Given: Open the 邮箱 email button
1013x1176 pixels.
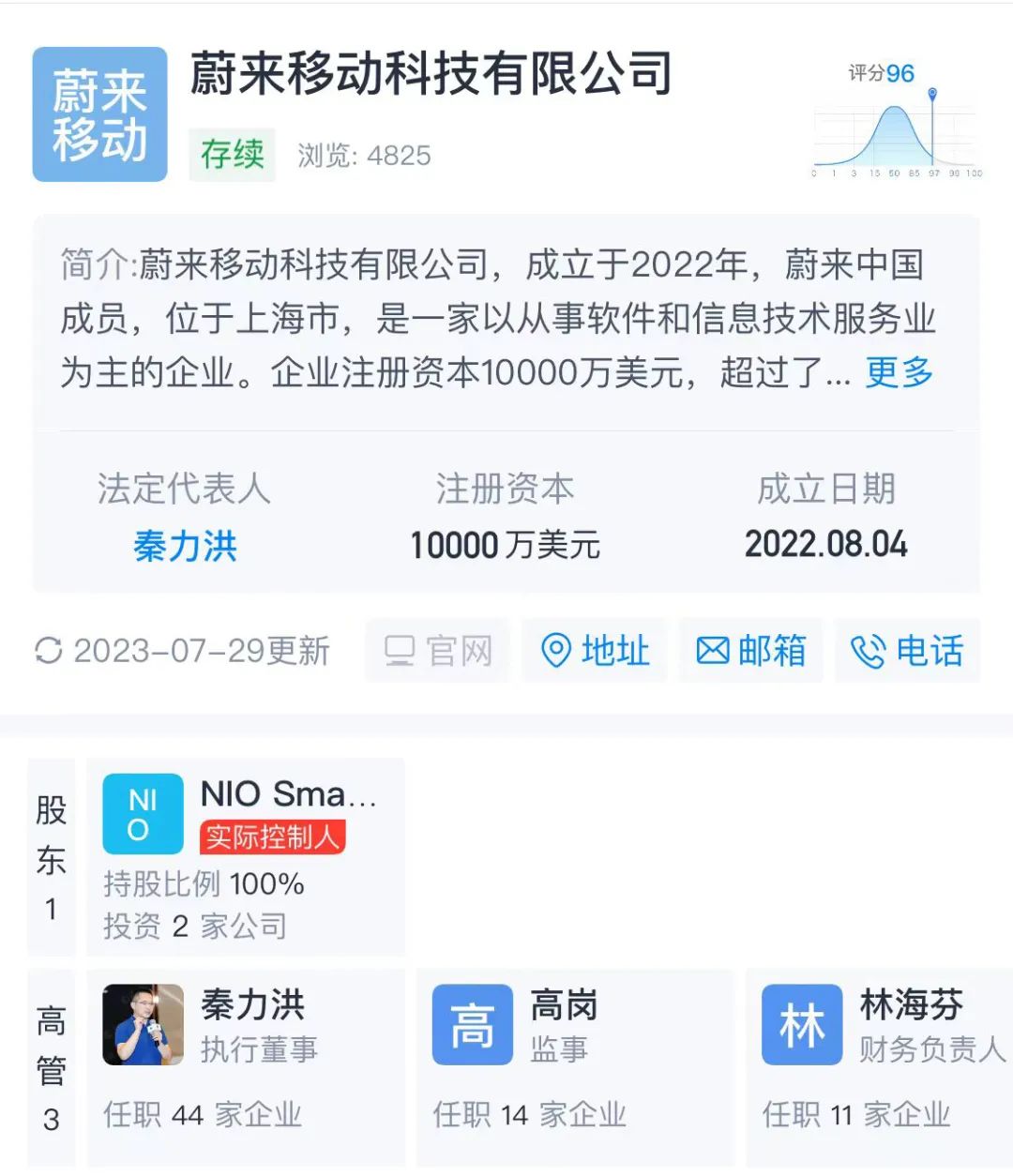Looking at the screenshot, I should pos(750,650).
